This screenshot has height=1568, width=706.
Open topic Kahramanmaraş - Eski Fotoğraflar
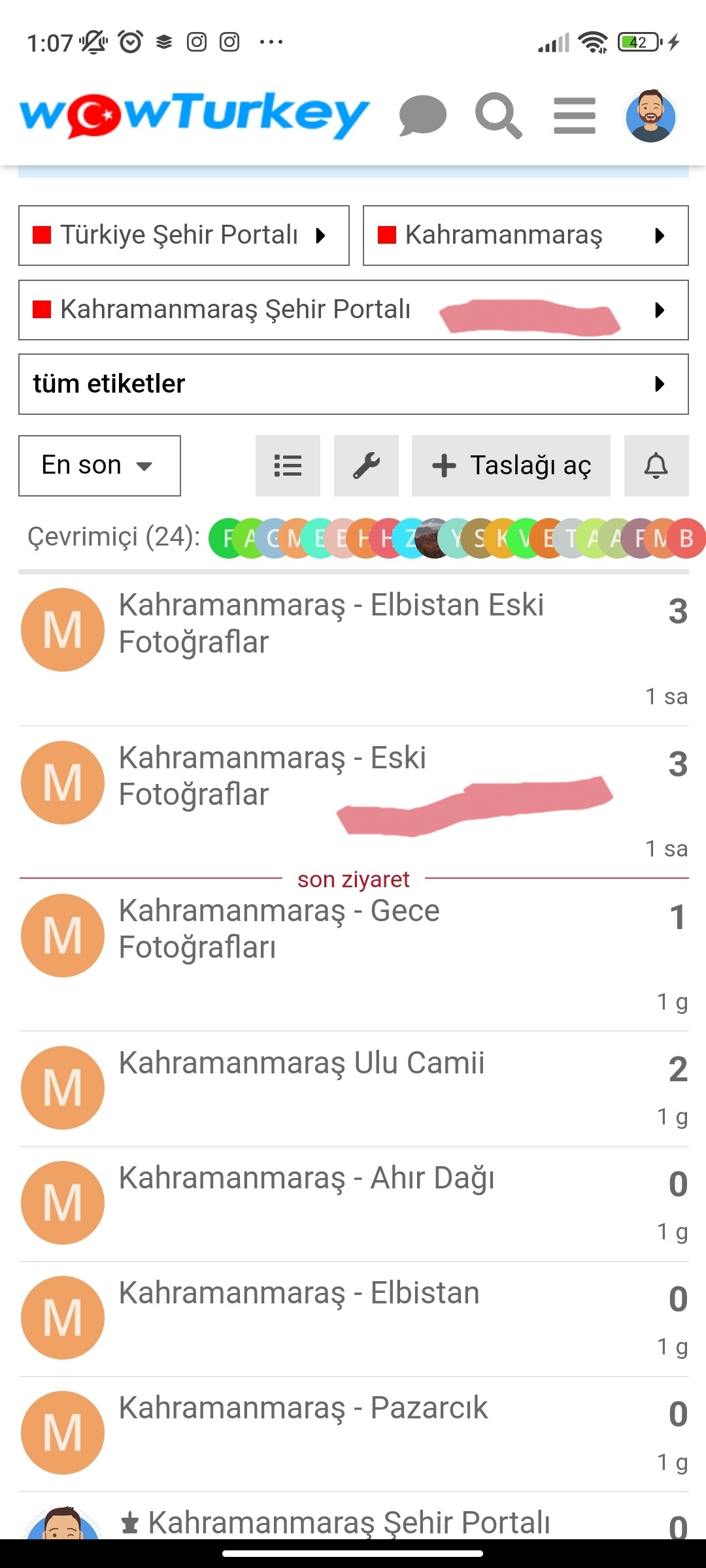click(272, 776)
